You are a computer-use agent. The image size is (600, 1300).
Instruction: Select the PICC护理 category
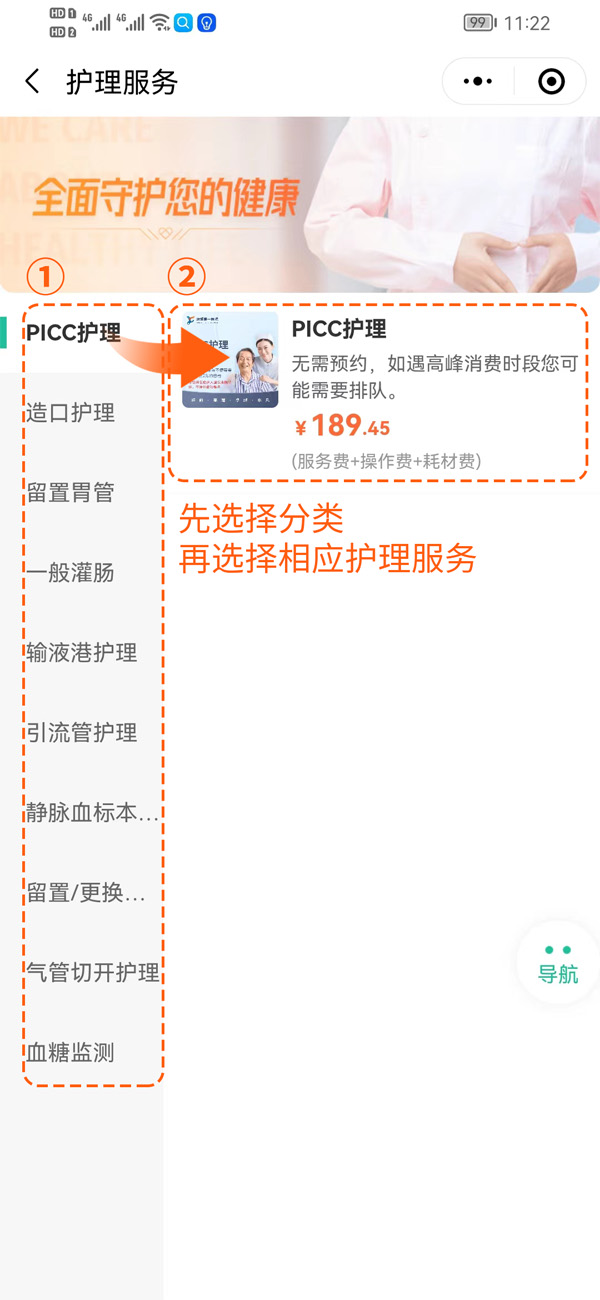(75, 333)
